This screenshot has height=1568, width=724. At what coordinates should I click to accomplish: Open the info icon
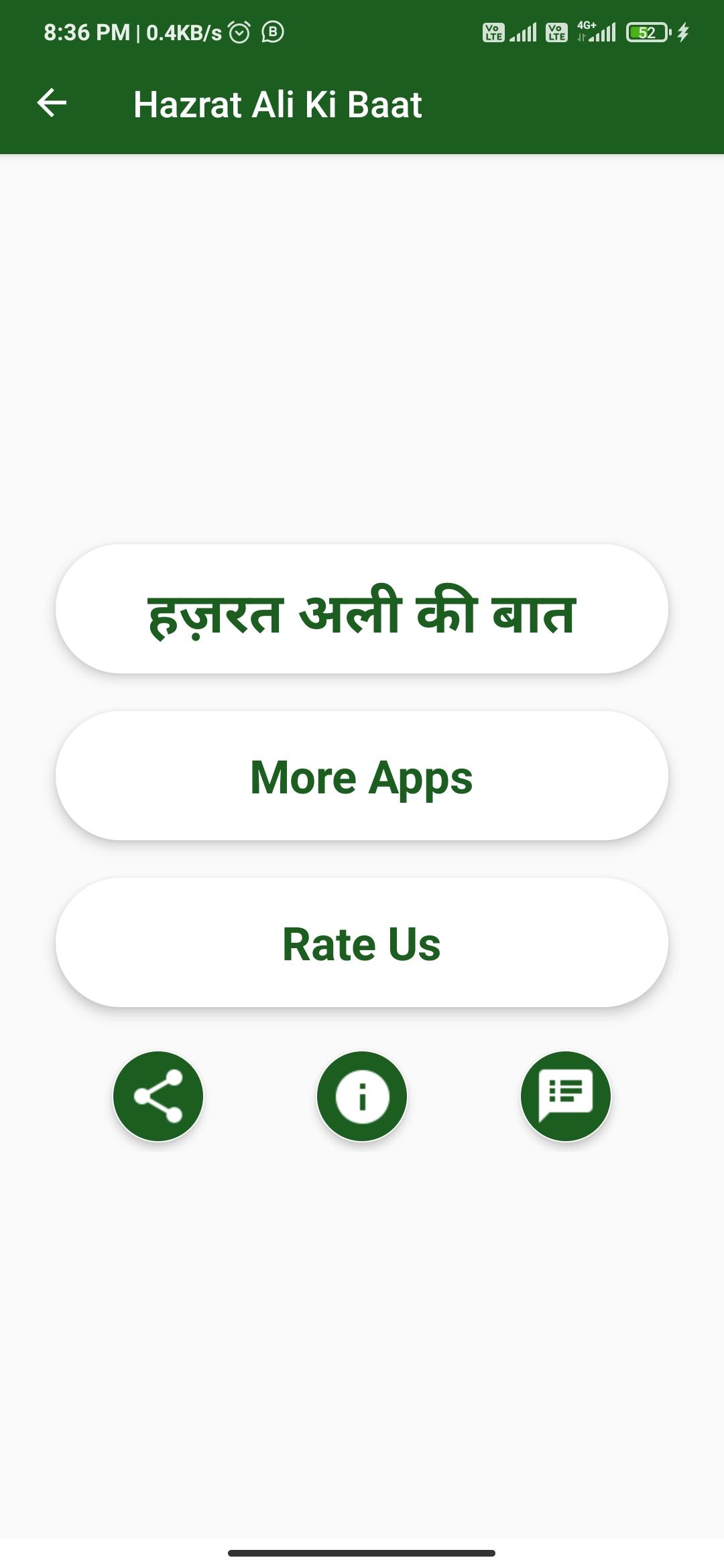coord(362,1096)
